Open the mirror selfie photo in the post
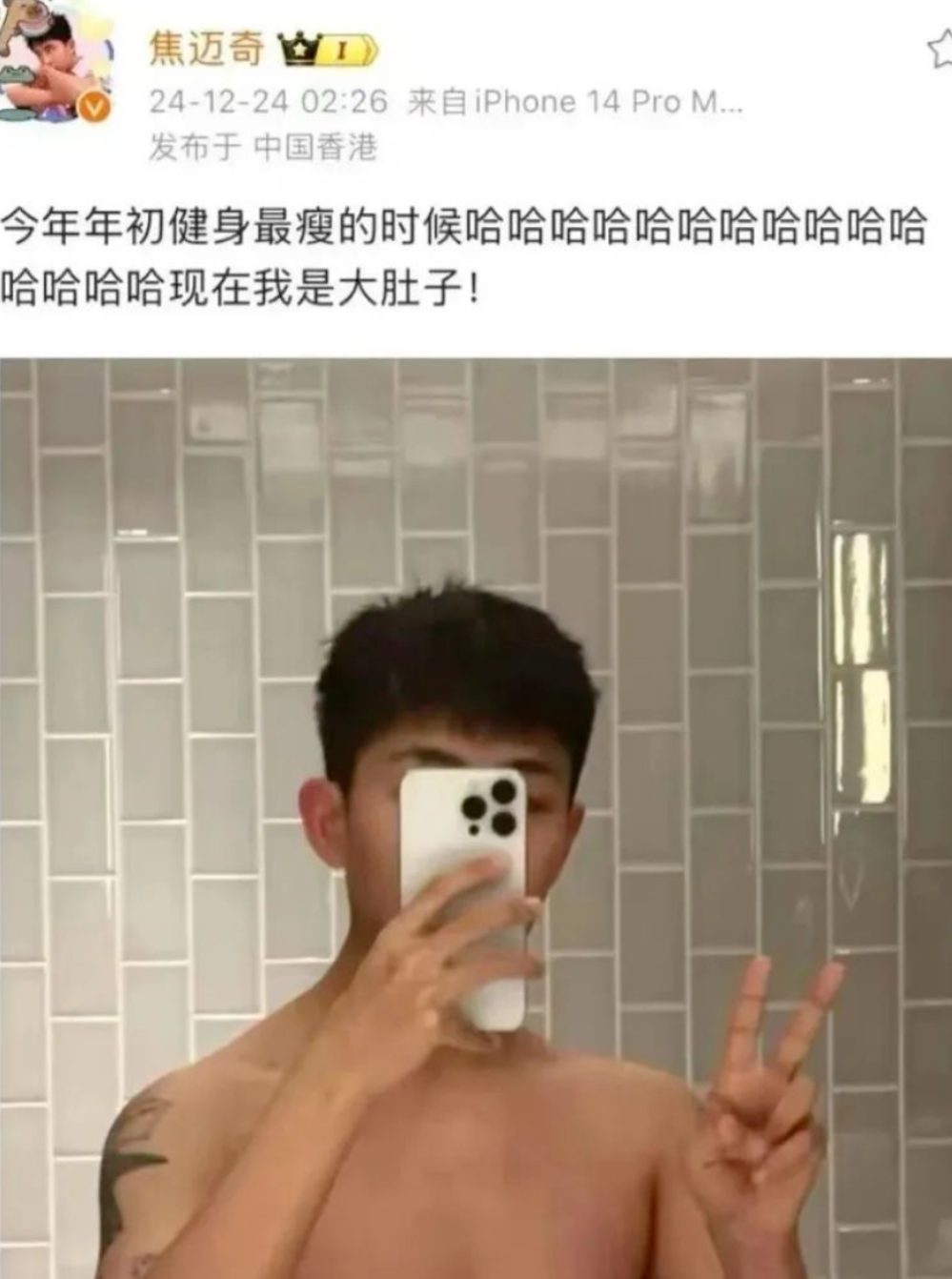Image resolution: width=952 pixels, height=1279 pixels. click(x=476, y=818)
